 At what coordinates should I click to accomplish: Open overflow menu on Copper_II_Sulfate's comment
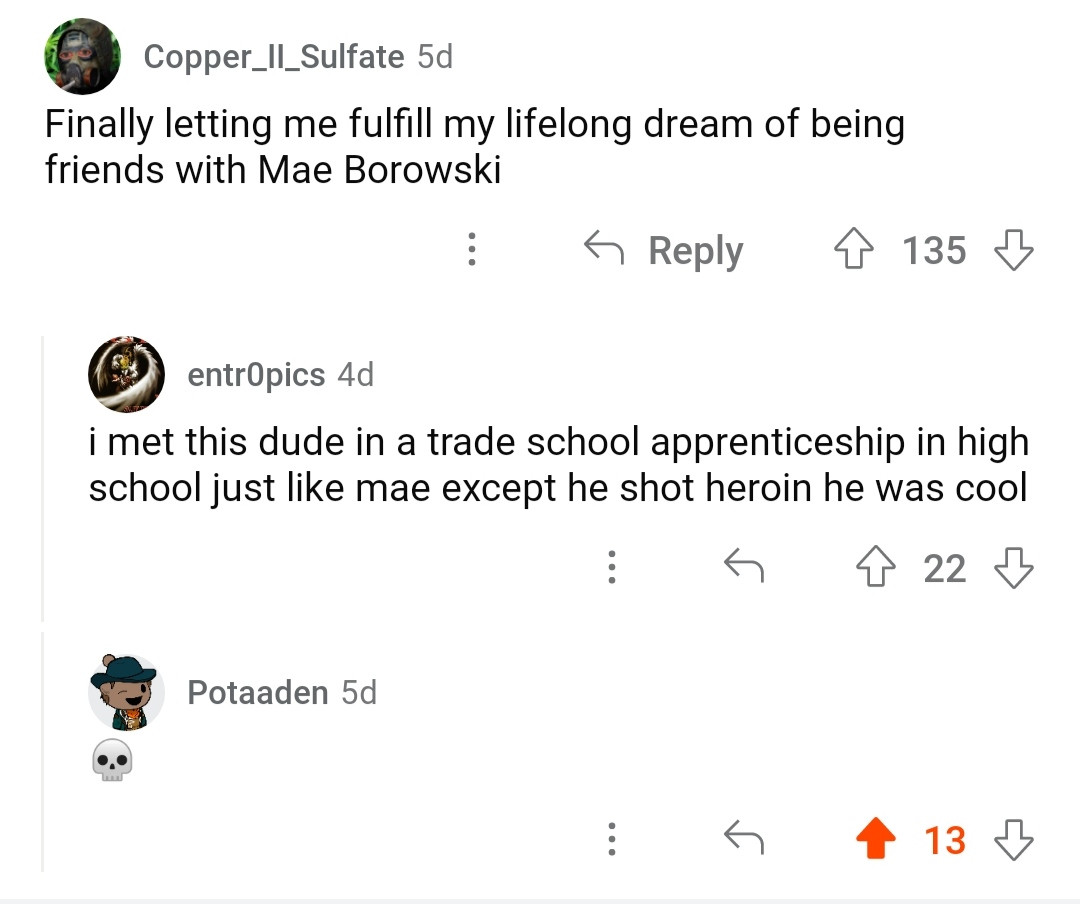click(x=471, y=250)
